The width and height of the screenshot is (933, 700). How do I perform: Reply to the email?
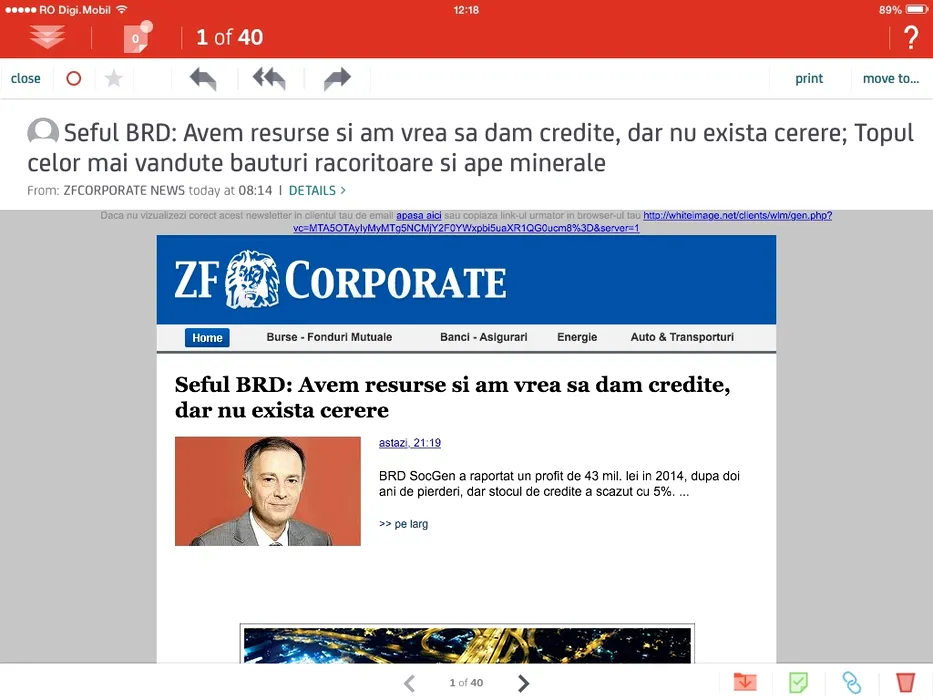pos(203,78)
